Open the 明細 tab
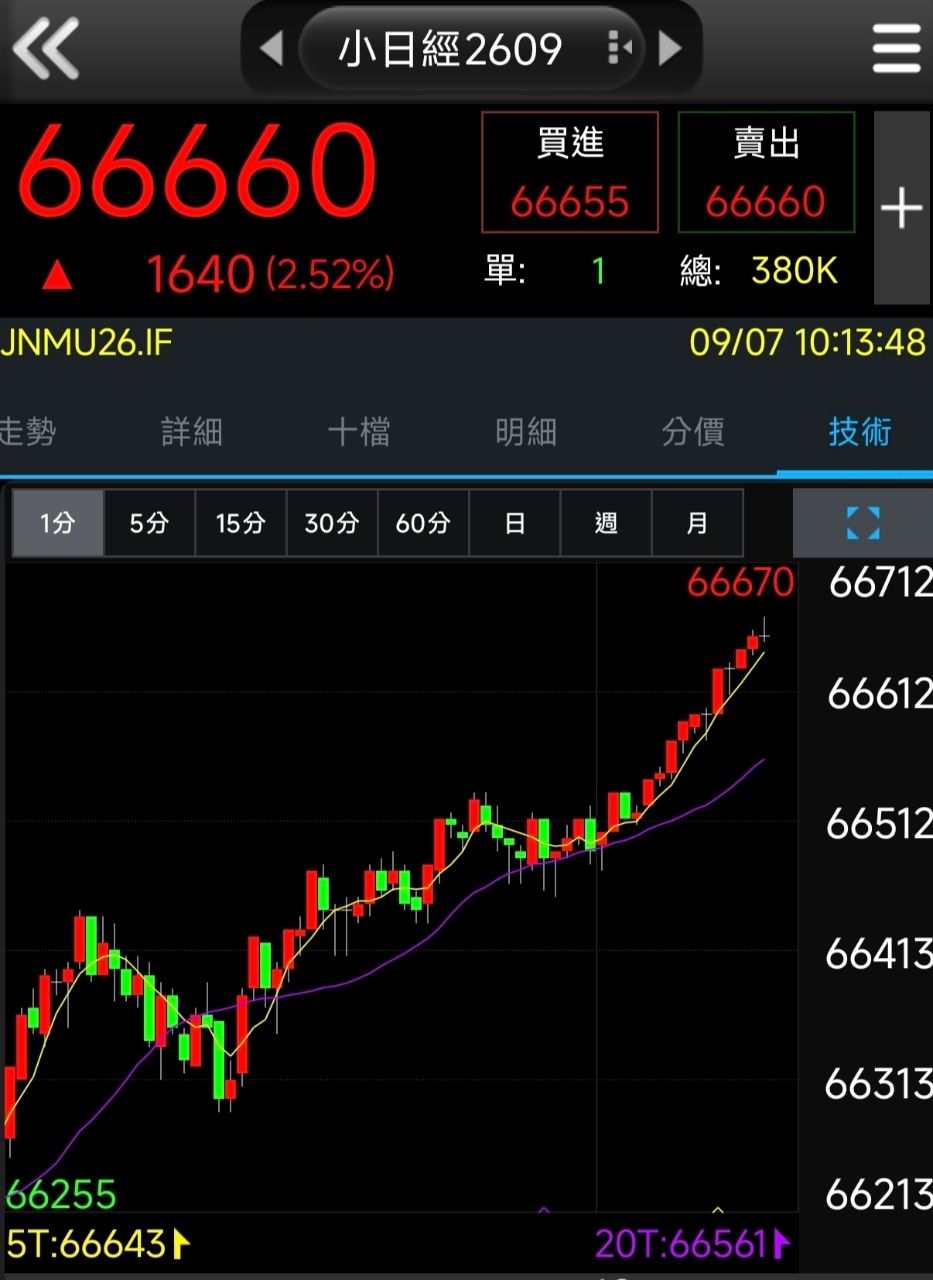The image size is (933, 1280). (x=526, y=433)
